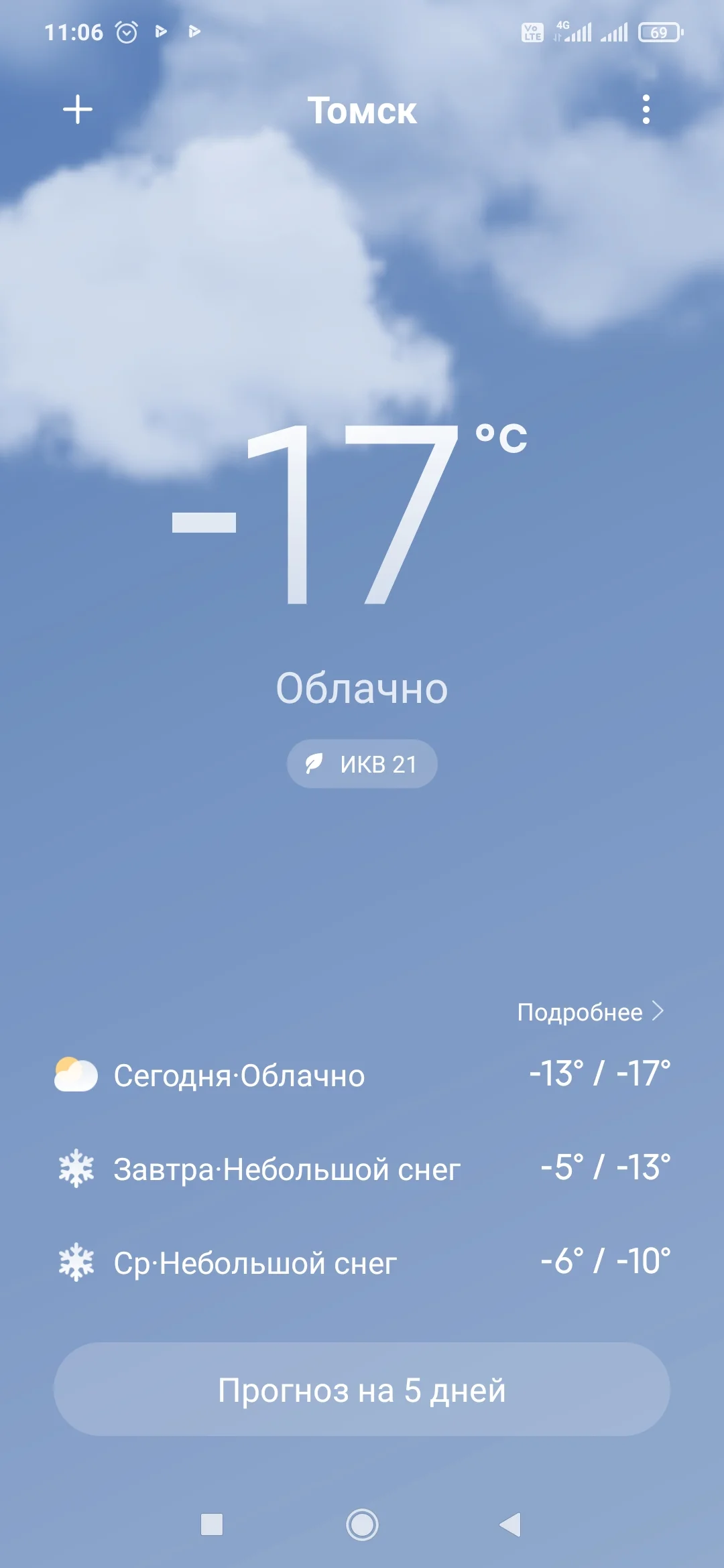Viewport: 724px width, 1568px height.
Task: Tap the city name Томск
Action: [x=362, y=111]
